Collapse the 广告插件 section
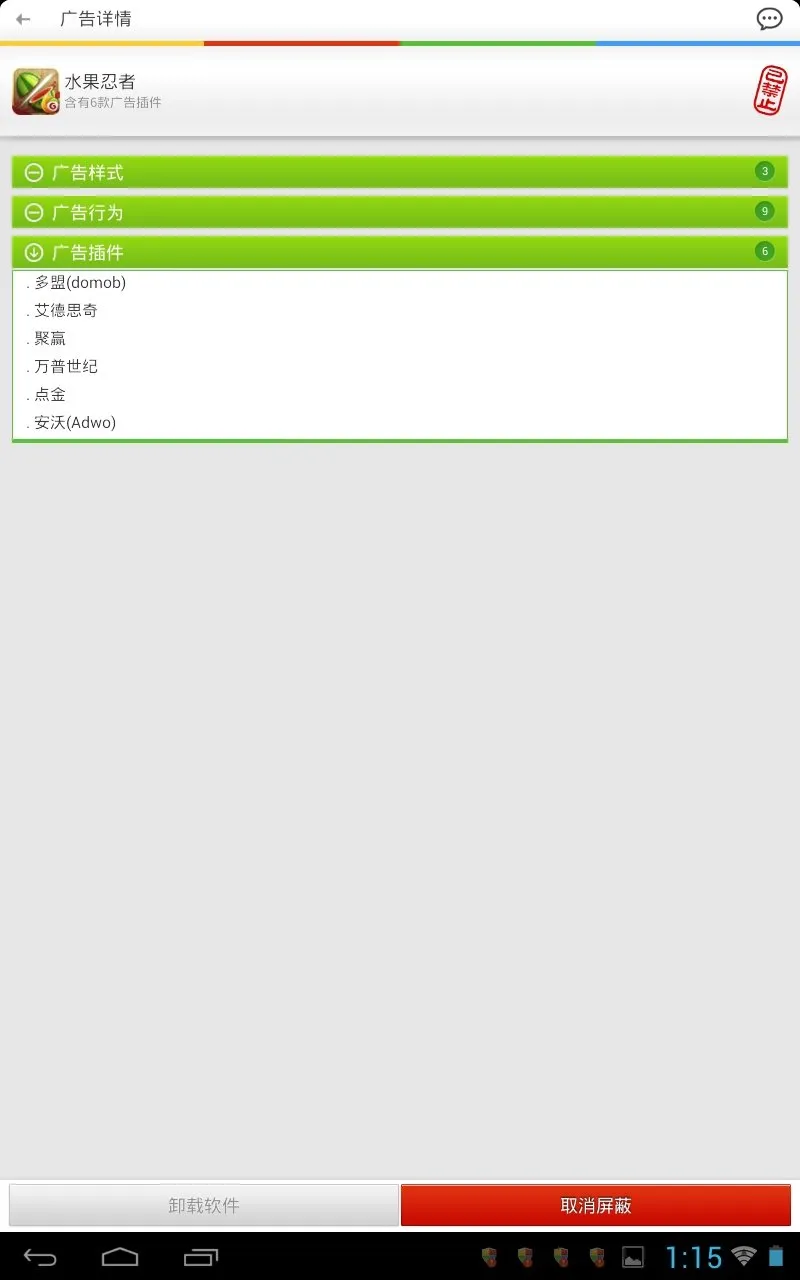Viewport: 800px width, 1280px height. [x=400, y=252]
